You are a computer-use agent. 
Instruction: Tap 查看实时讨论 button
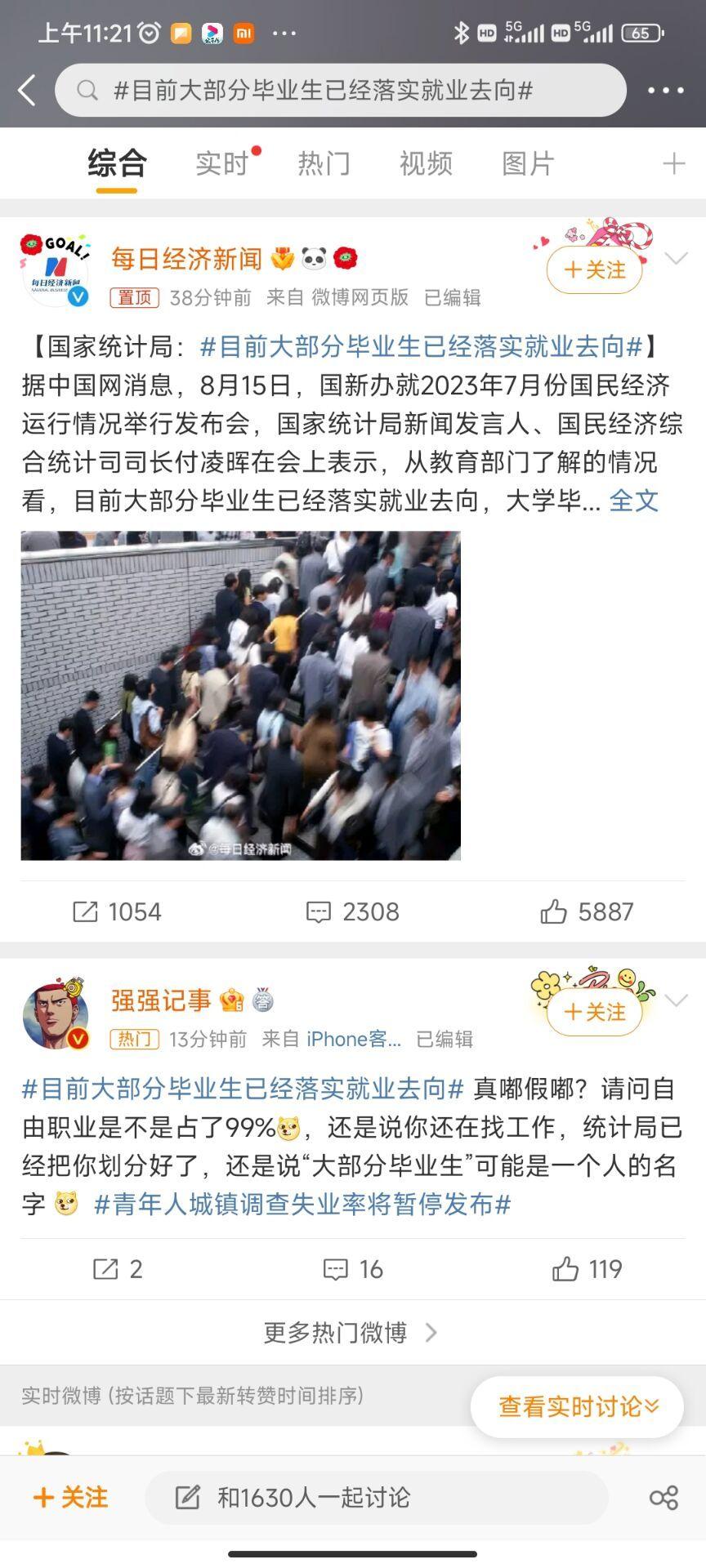[x=577, y=1406]
